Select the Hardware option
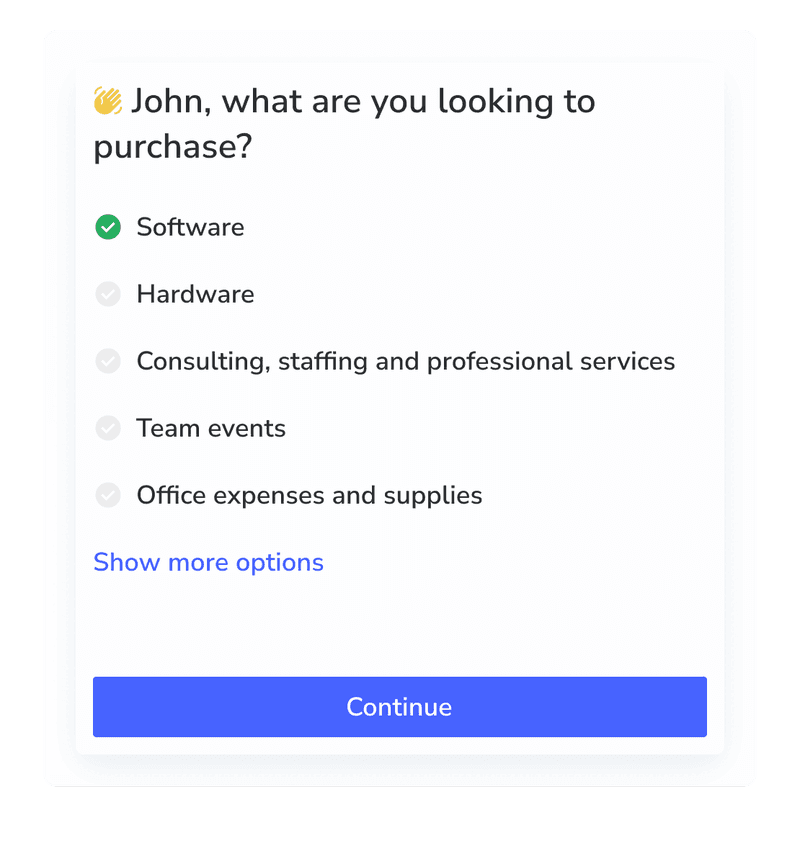800x843 pixels. (x=108, y=294)
